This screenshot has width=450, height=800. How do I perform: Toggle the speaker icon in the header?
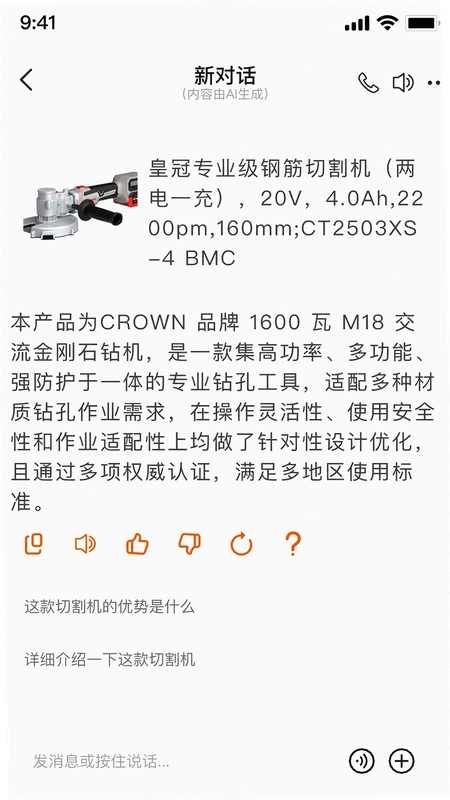coord(403,82)
